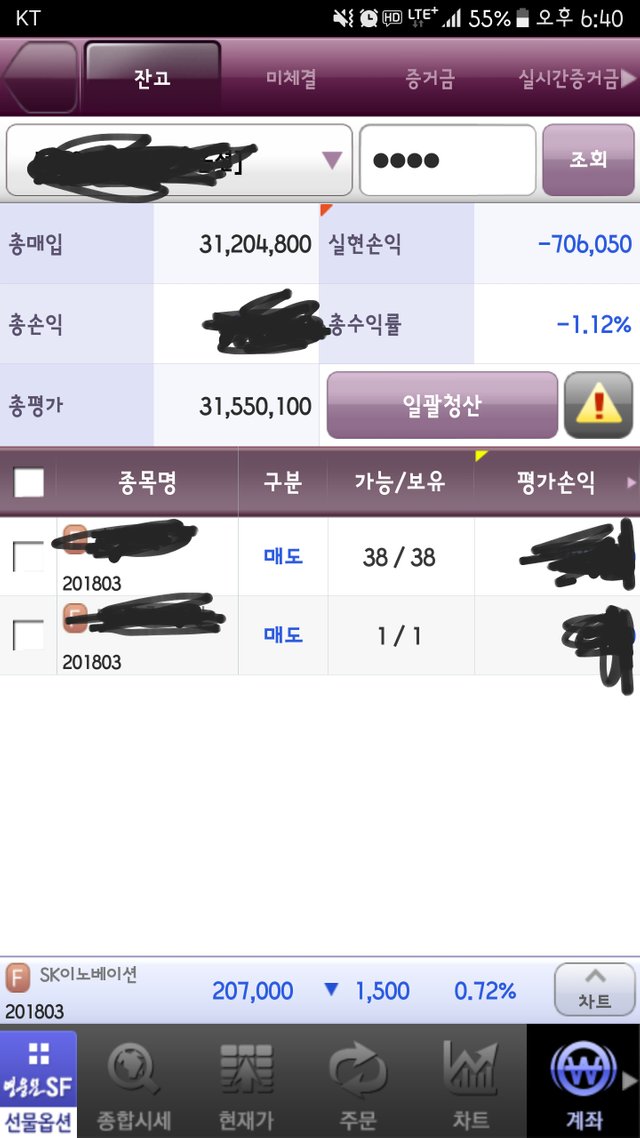The height and width of the screenshot is (1138, 640).
Task: Open 차트 in the bottom bar
Action: pyautogui.click(x=468, y=1083)
